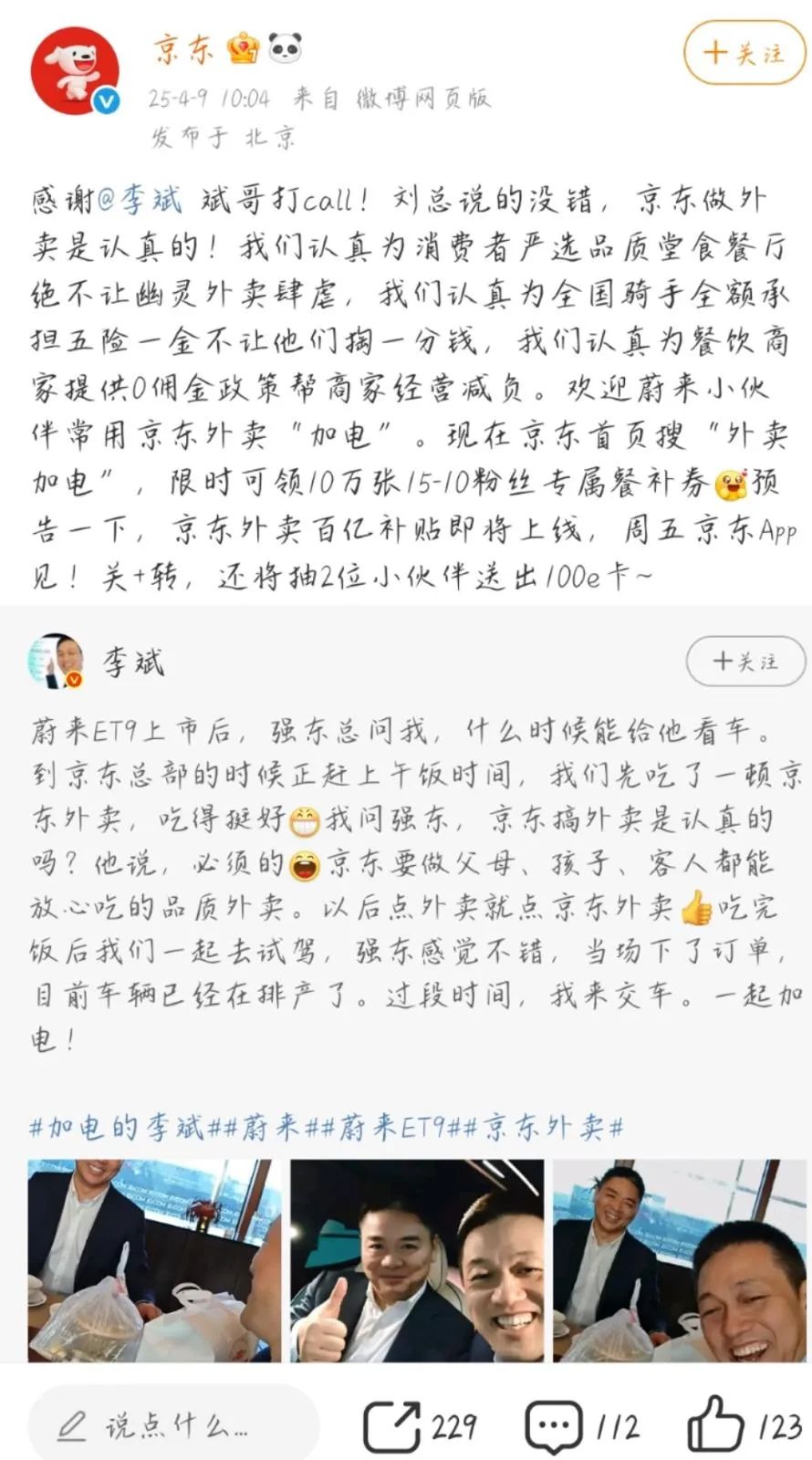Image resolution: width=812 pixels, height=1460 pixels.
Task: Follow the 京东 account
Action: click(x=744, y=53)
